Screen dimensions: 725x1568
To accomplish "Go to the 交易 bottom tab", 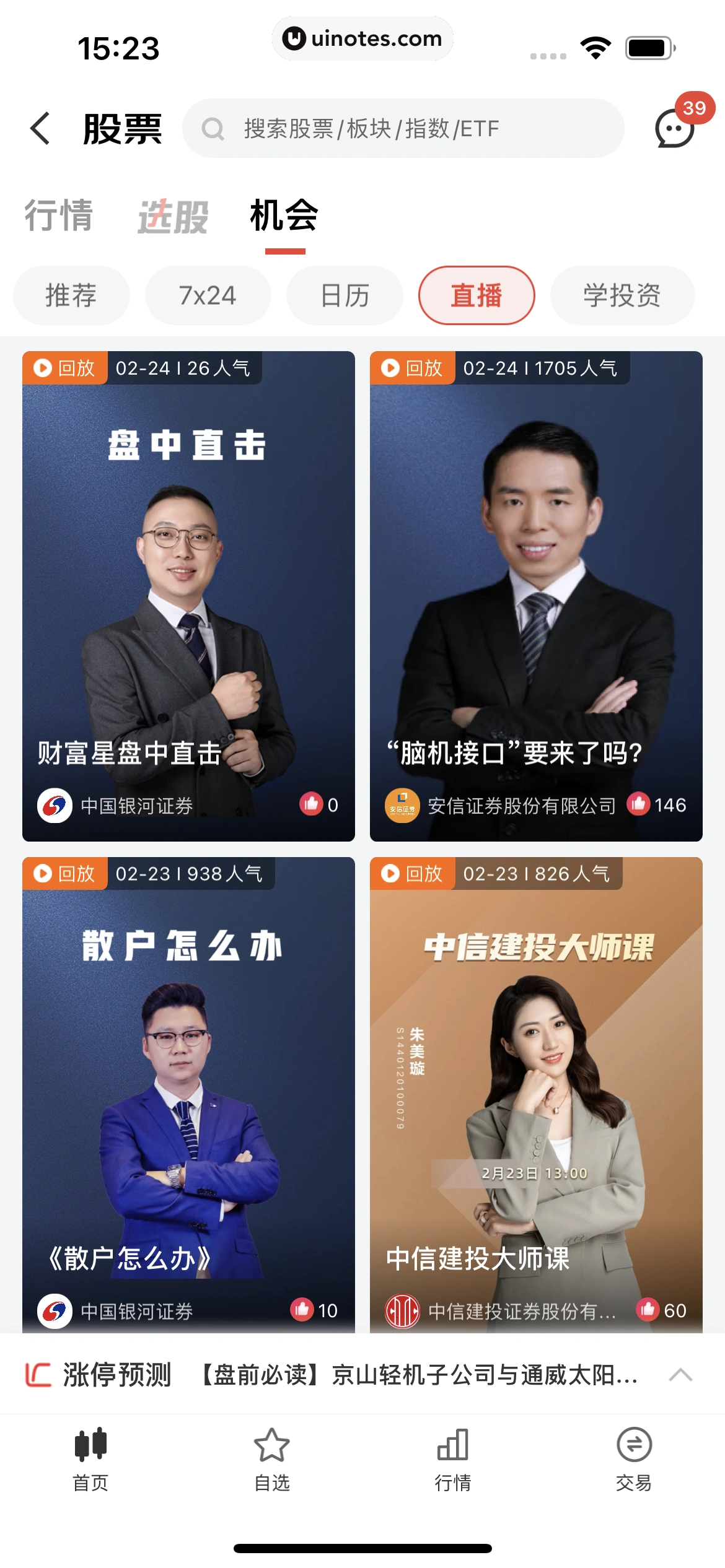I will tap(634, 1458).
